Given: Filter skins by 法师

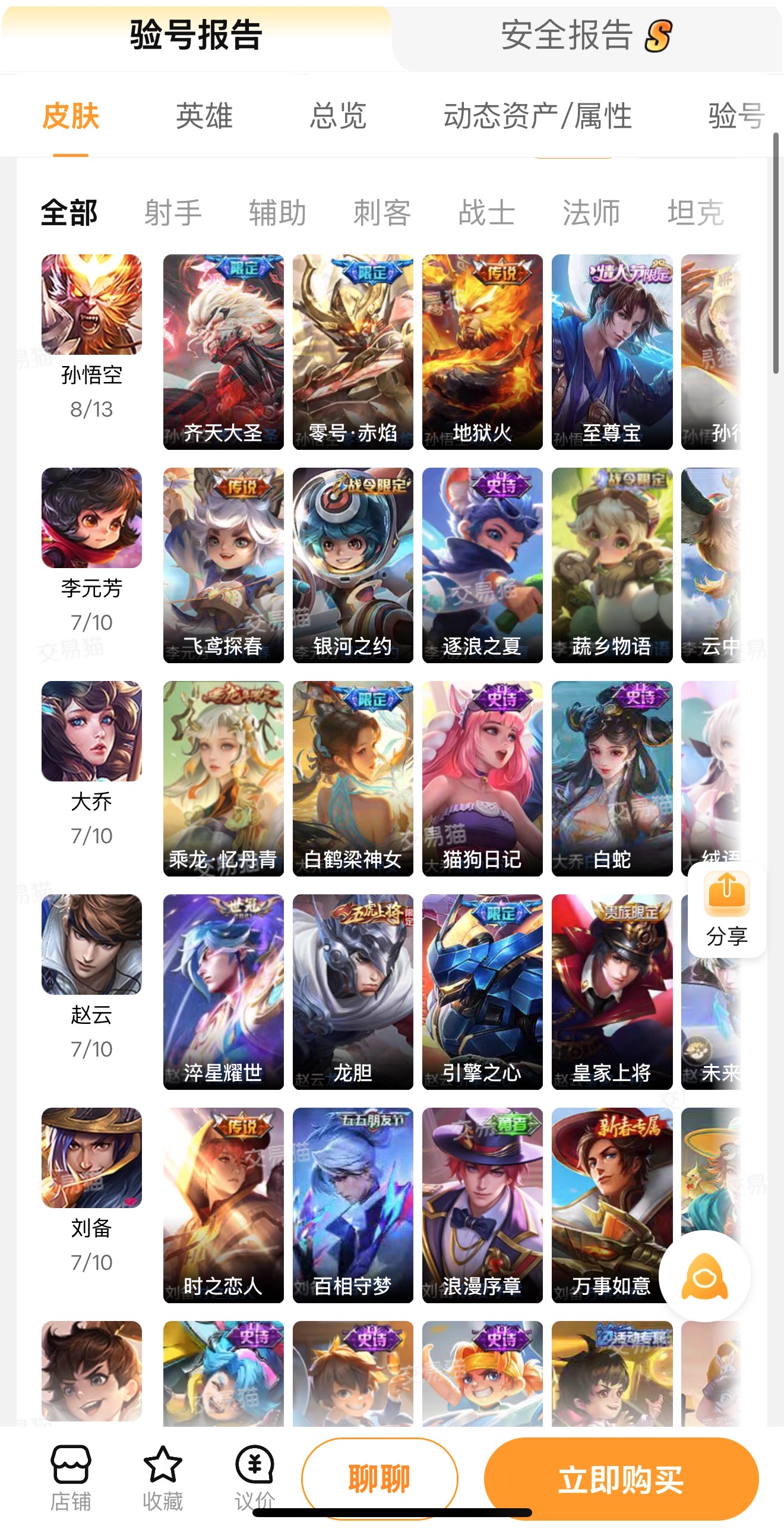Looking at the screenshot, I should (591, 213).
